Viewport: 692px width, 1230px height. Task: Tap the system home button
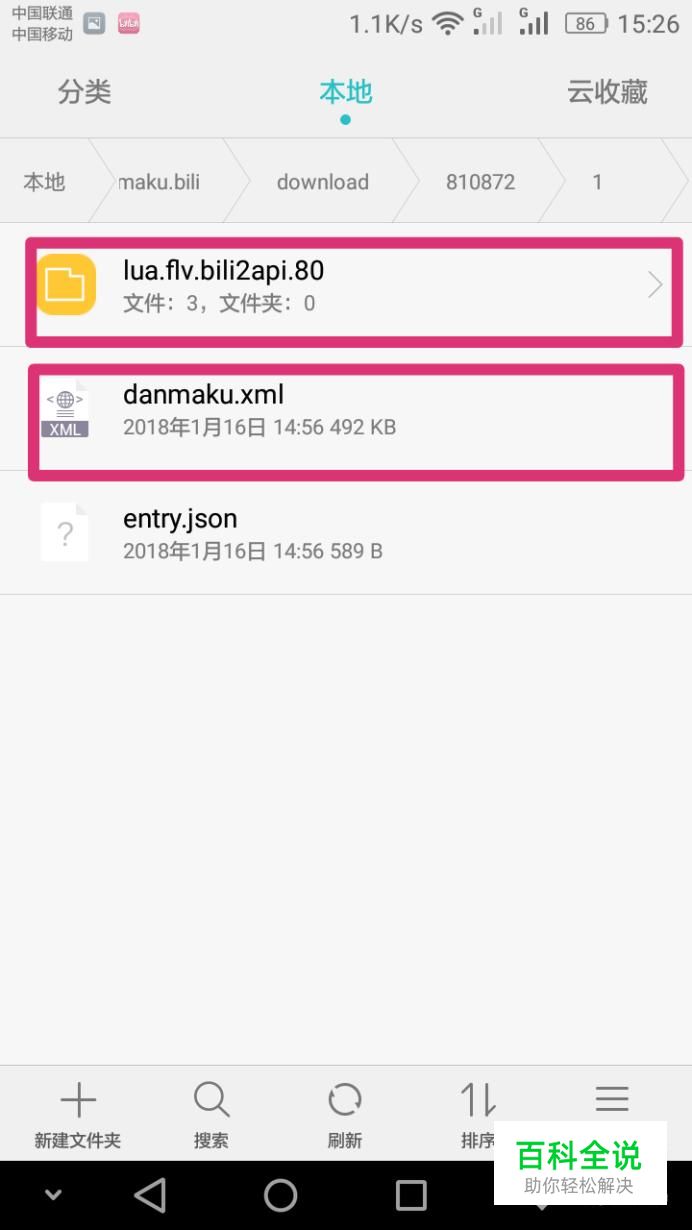pyautogui.click(x=280, y=1195)
